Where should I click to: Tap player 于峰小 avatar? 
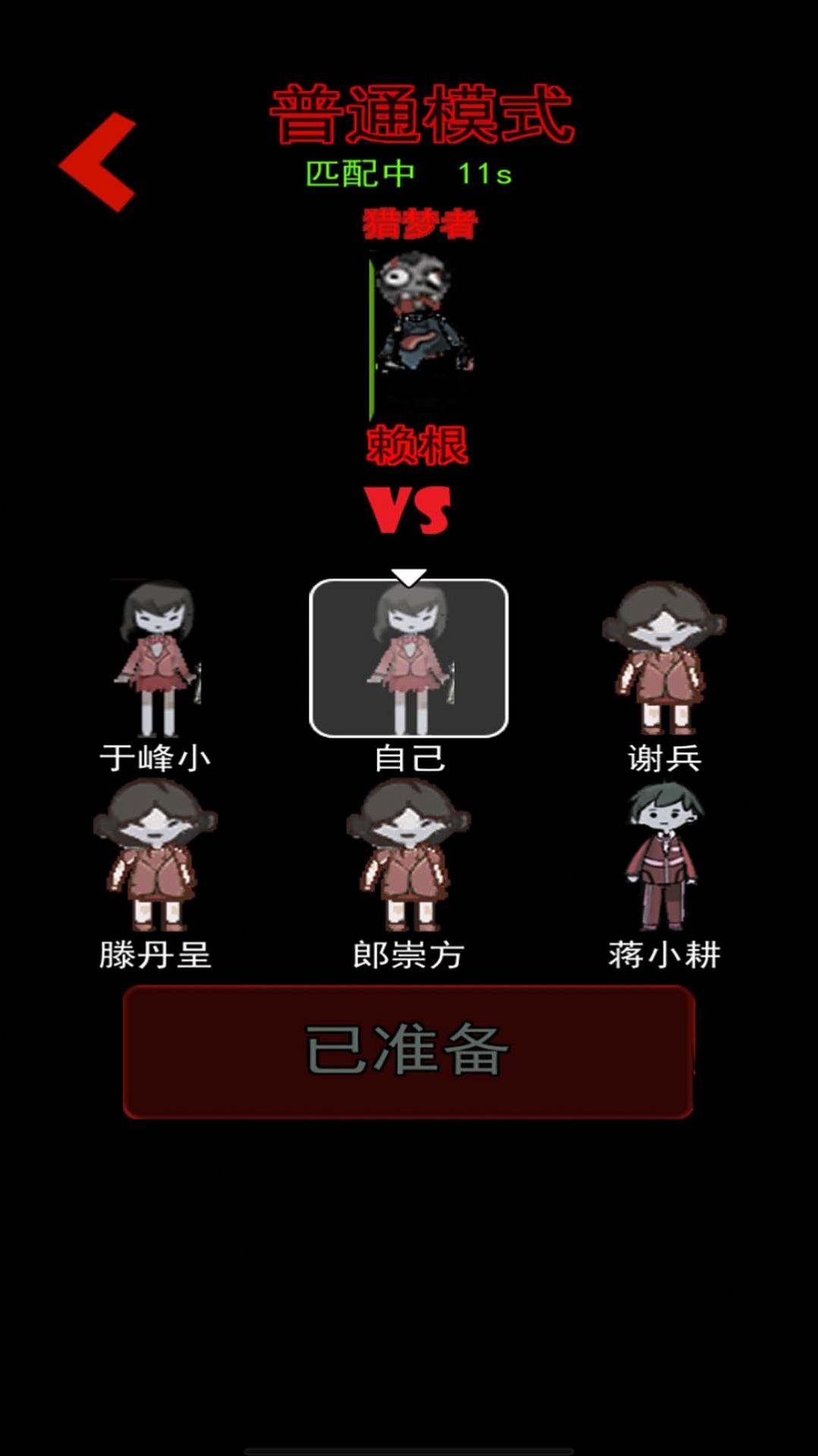click(157, 659)
